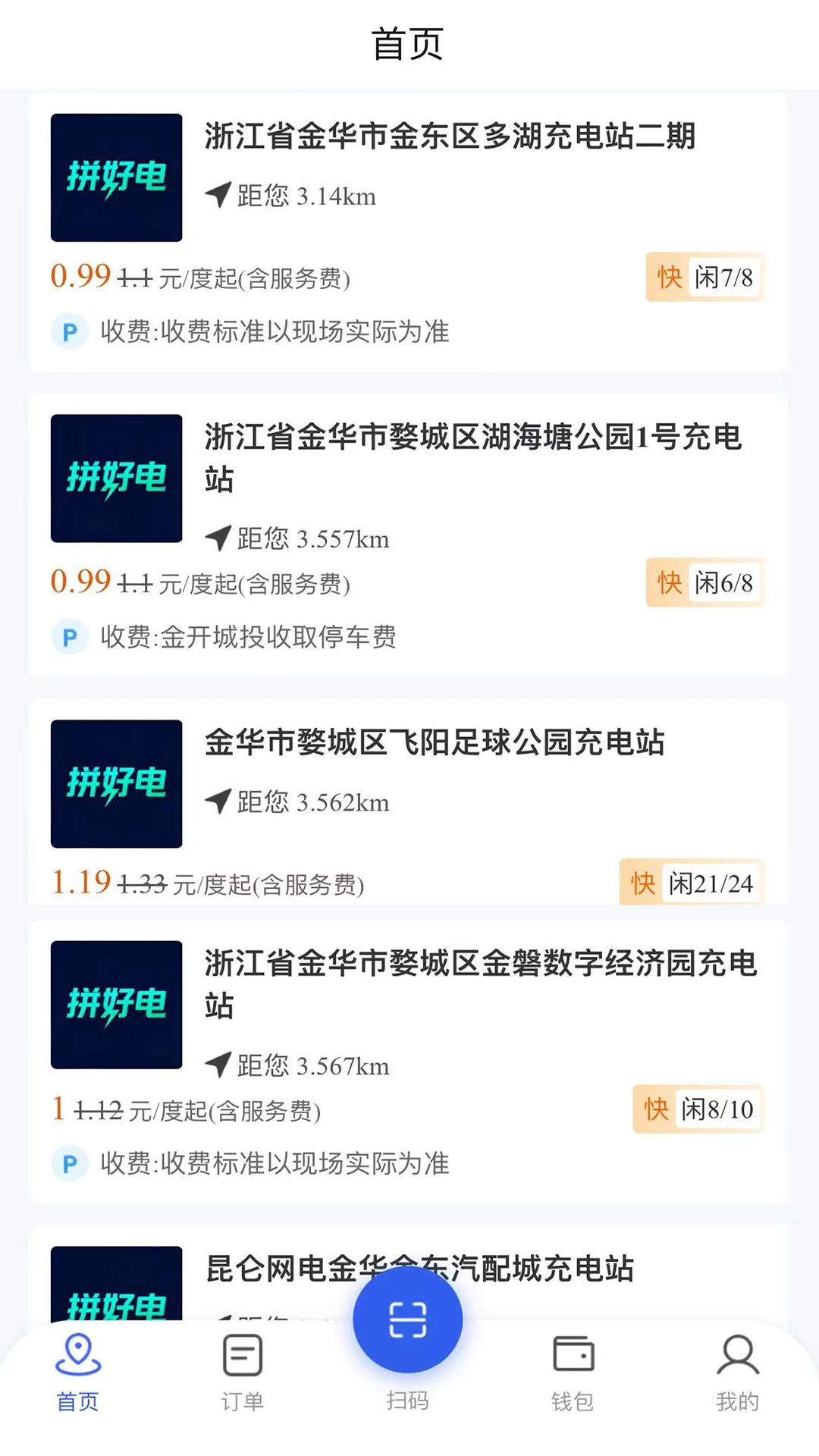Viewport: 819px width, 1456px height.
Task: Open the 湖海塘公园1号充电站 card
Action: click(408, 535)
